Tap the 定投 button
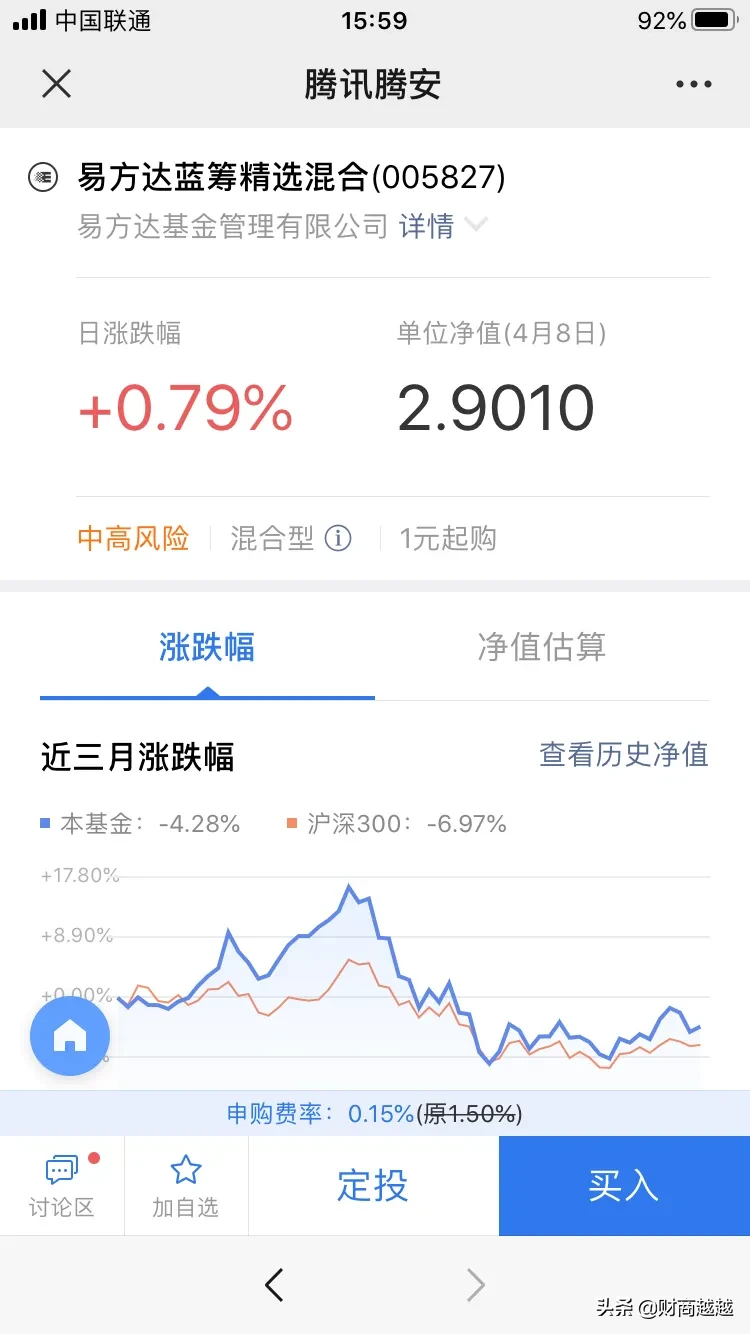Screen dimensions: 750x1334 point(373,1186)
